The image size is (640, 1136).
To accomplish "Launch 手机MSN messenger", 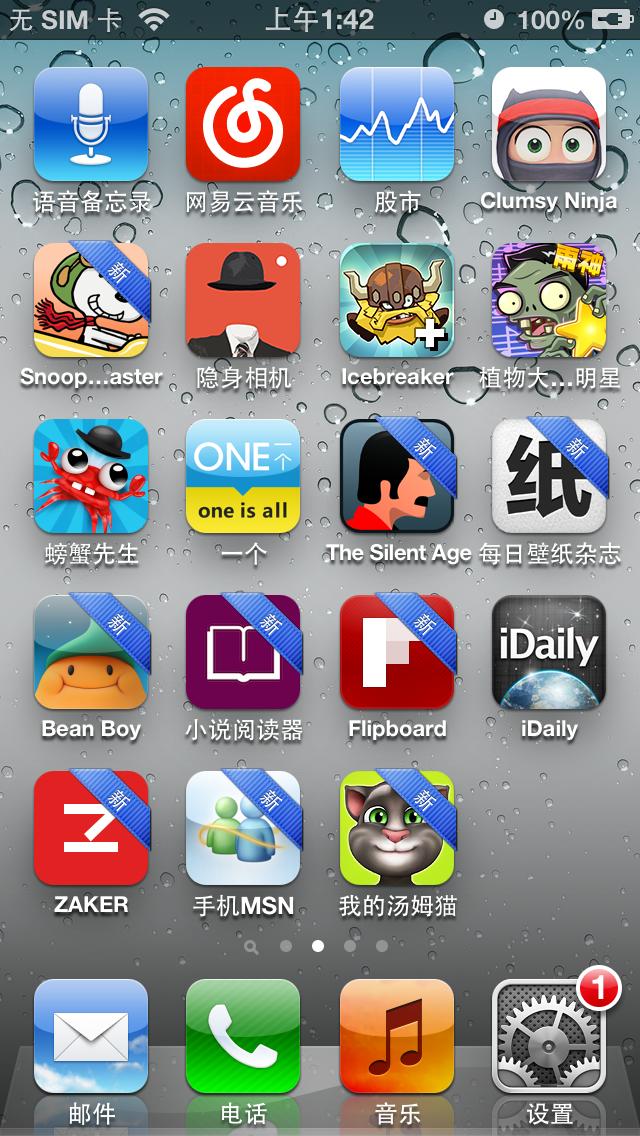I will 243,828.
